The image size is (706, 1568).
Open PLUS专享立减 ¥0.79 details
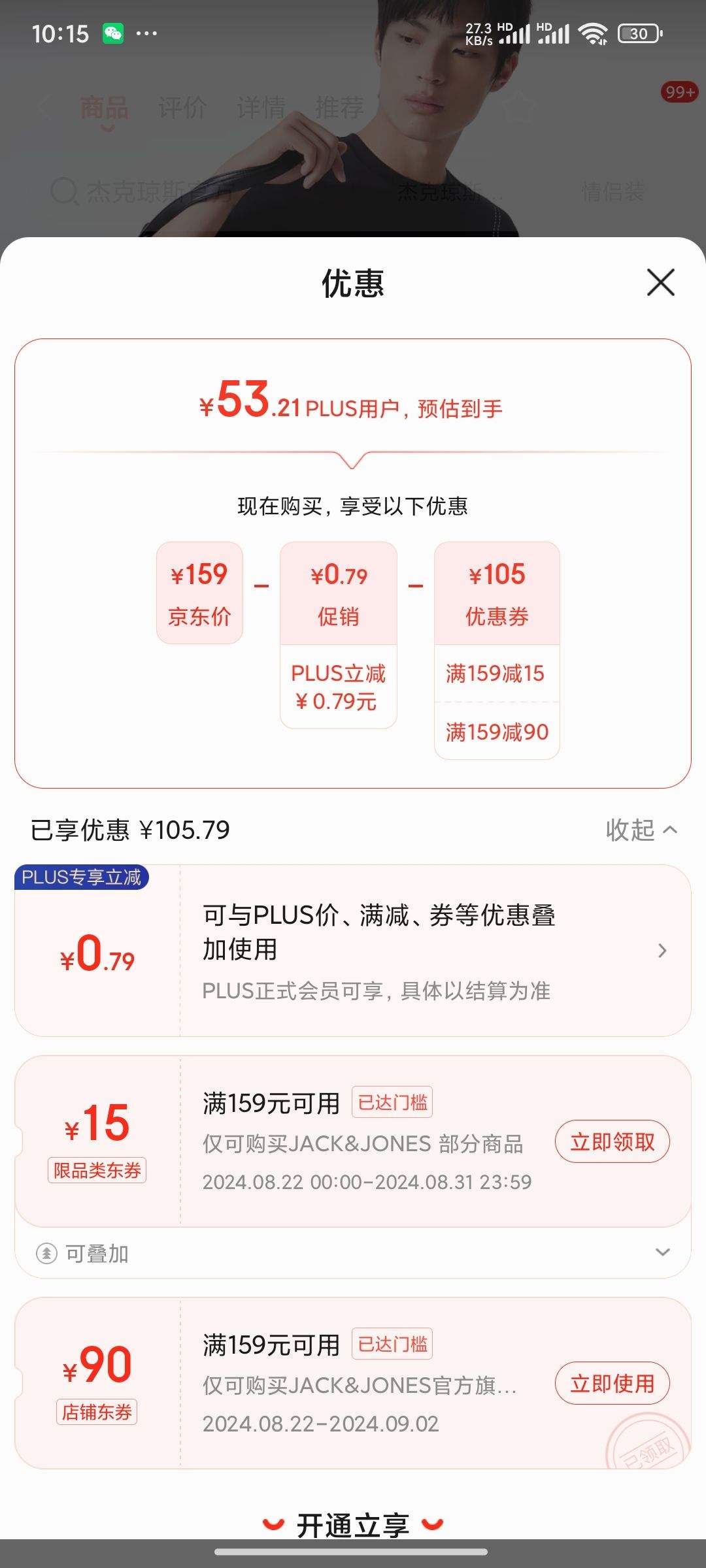click(x=662, y=951)
